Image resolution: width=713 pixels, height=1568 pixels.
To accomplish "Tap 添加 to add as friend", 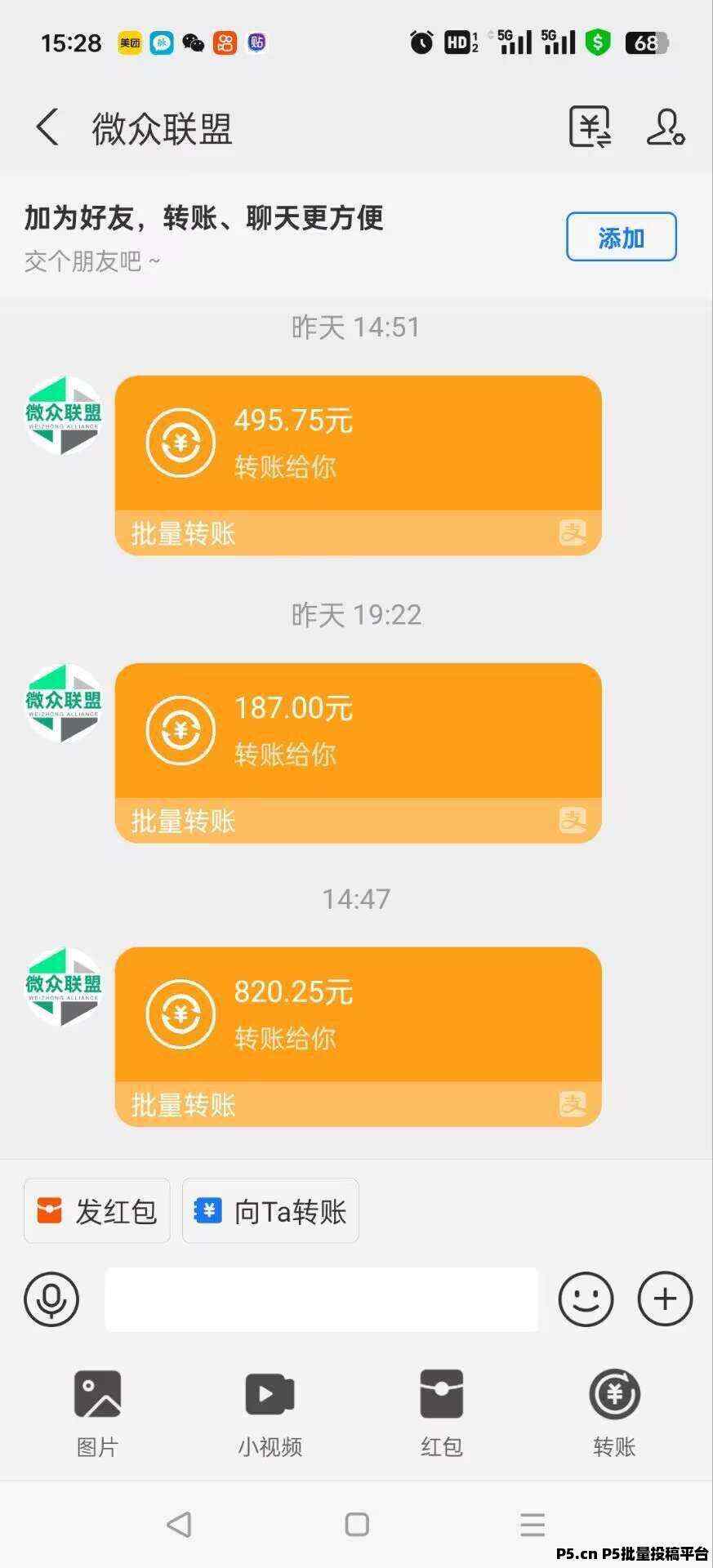I will point(621,238).
